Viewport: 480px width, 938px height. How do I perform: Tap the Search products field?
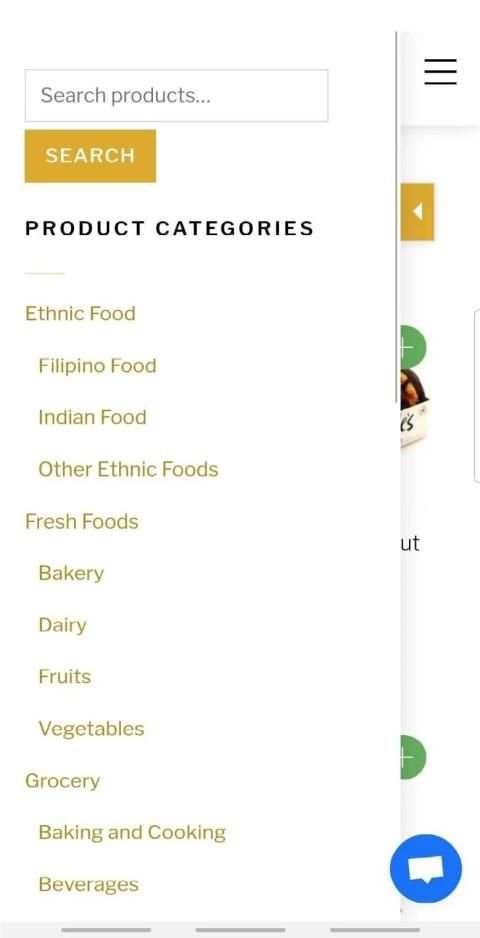point(176,96)
